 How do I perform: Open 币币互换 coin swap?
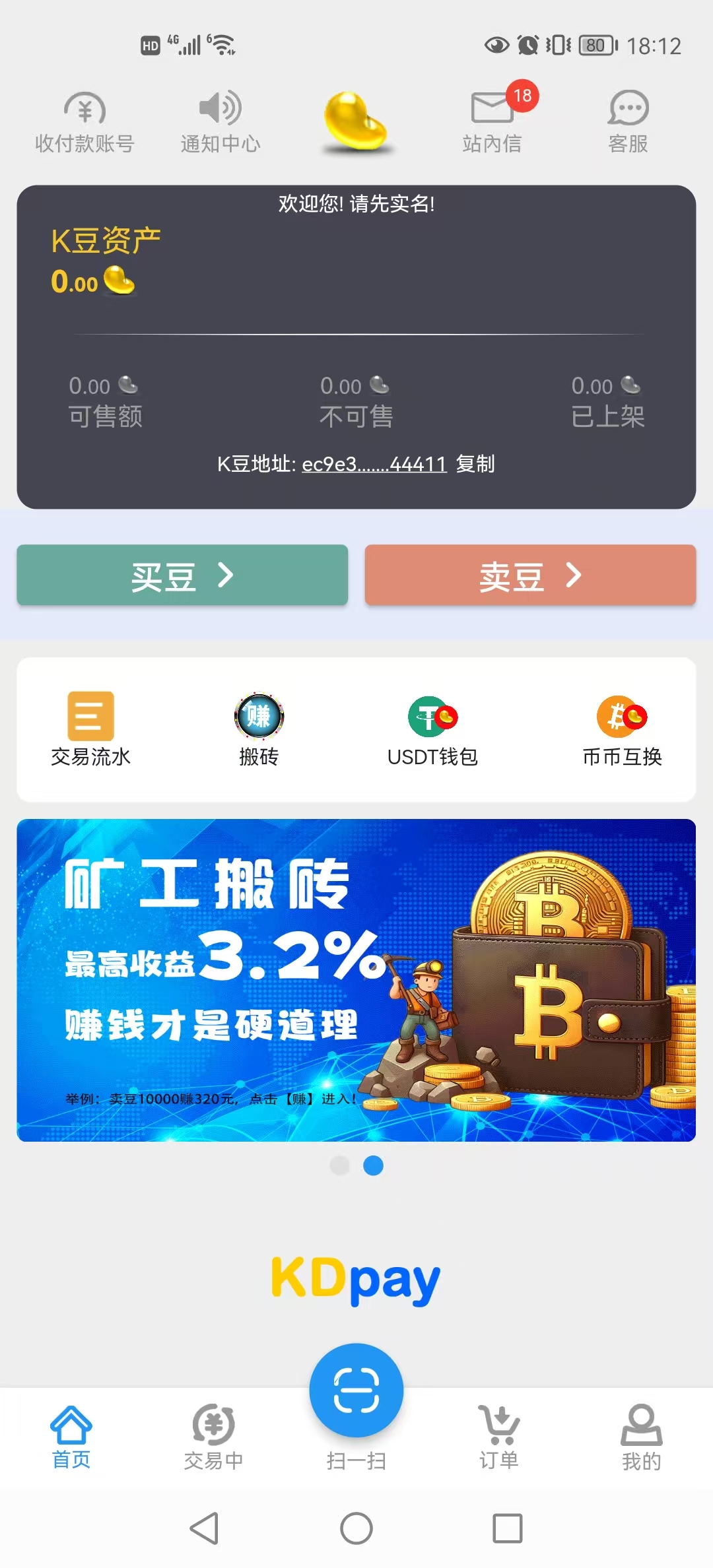point(622,729)
